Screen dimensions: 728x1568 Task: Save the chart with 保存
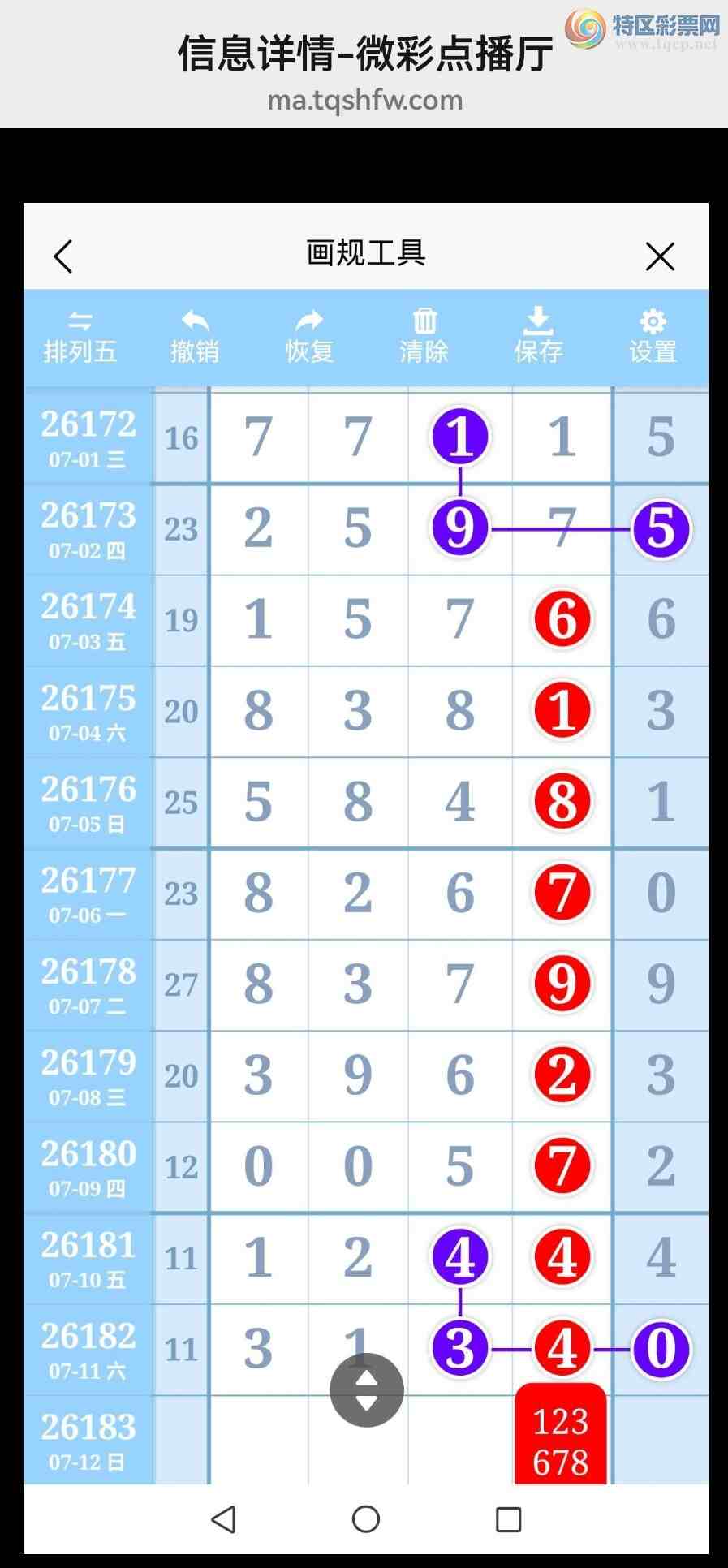538,338
